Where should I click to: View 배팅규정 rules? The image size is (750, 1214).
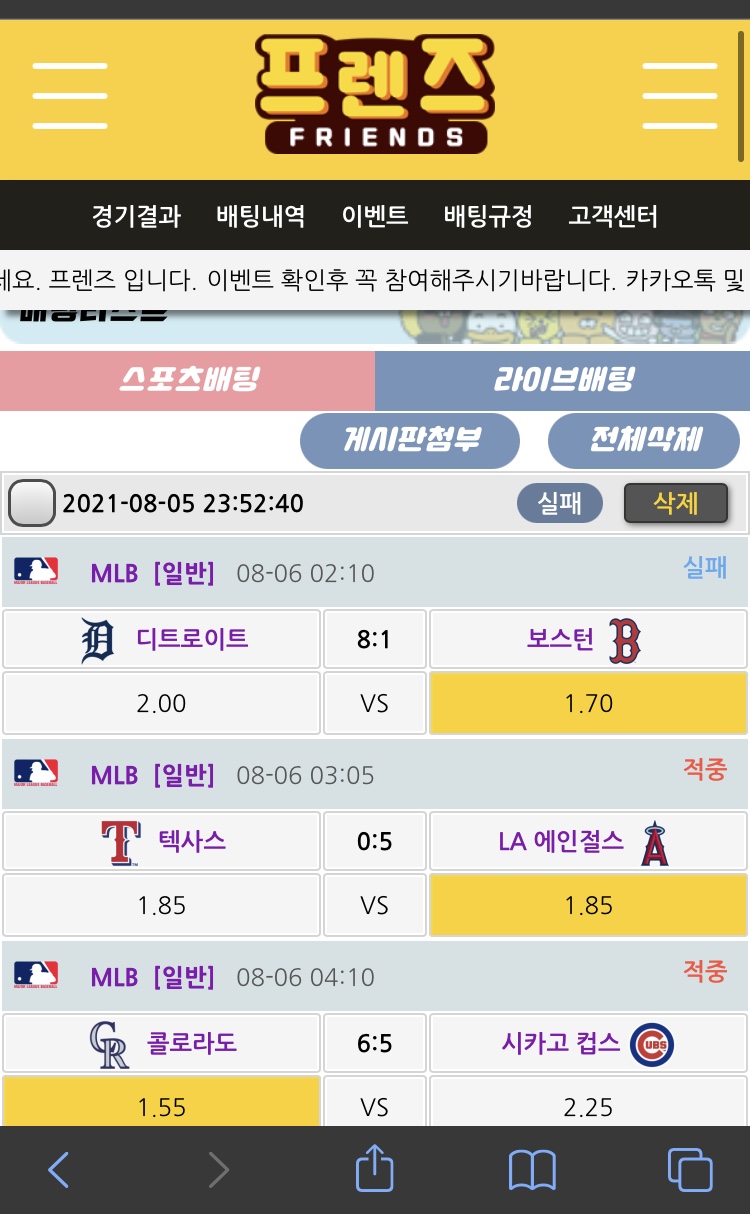[x=488, y=216]
